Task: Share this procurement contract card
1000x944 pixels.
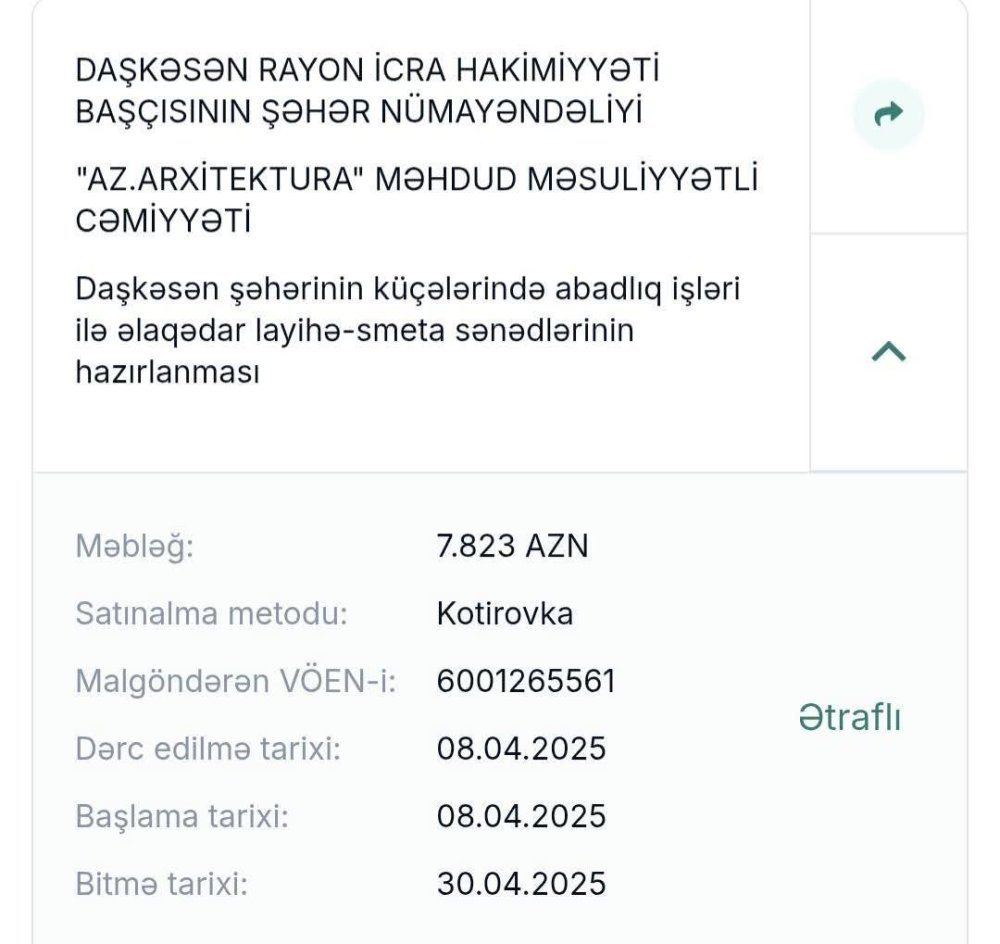Action: coord(888,115)
